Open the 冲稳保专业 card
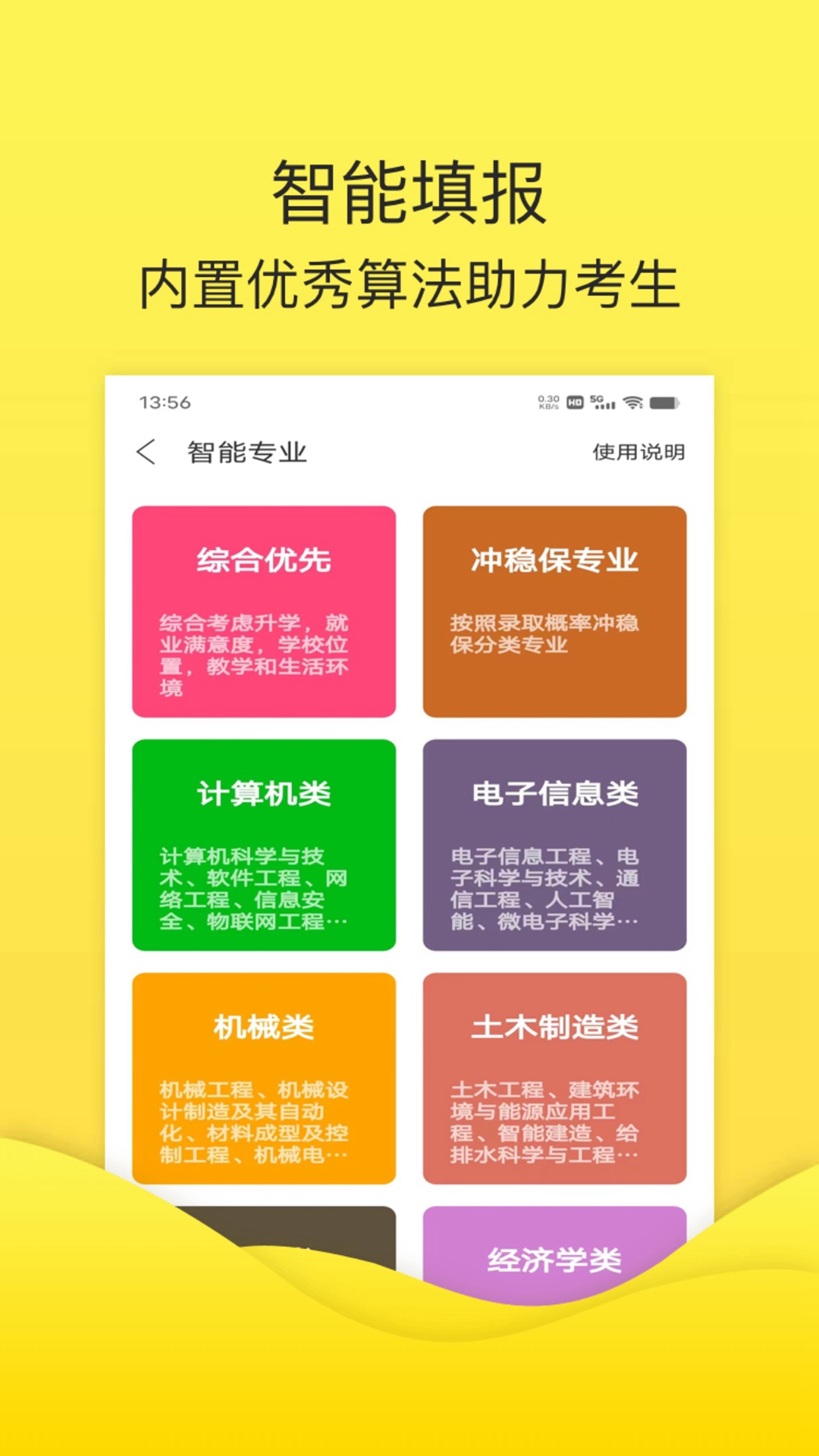This screenshot has height=1456, width=819. point(554,610)
